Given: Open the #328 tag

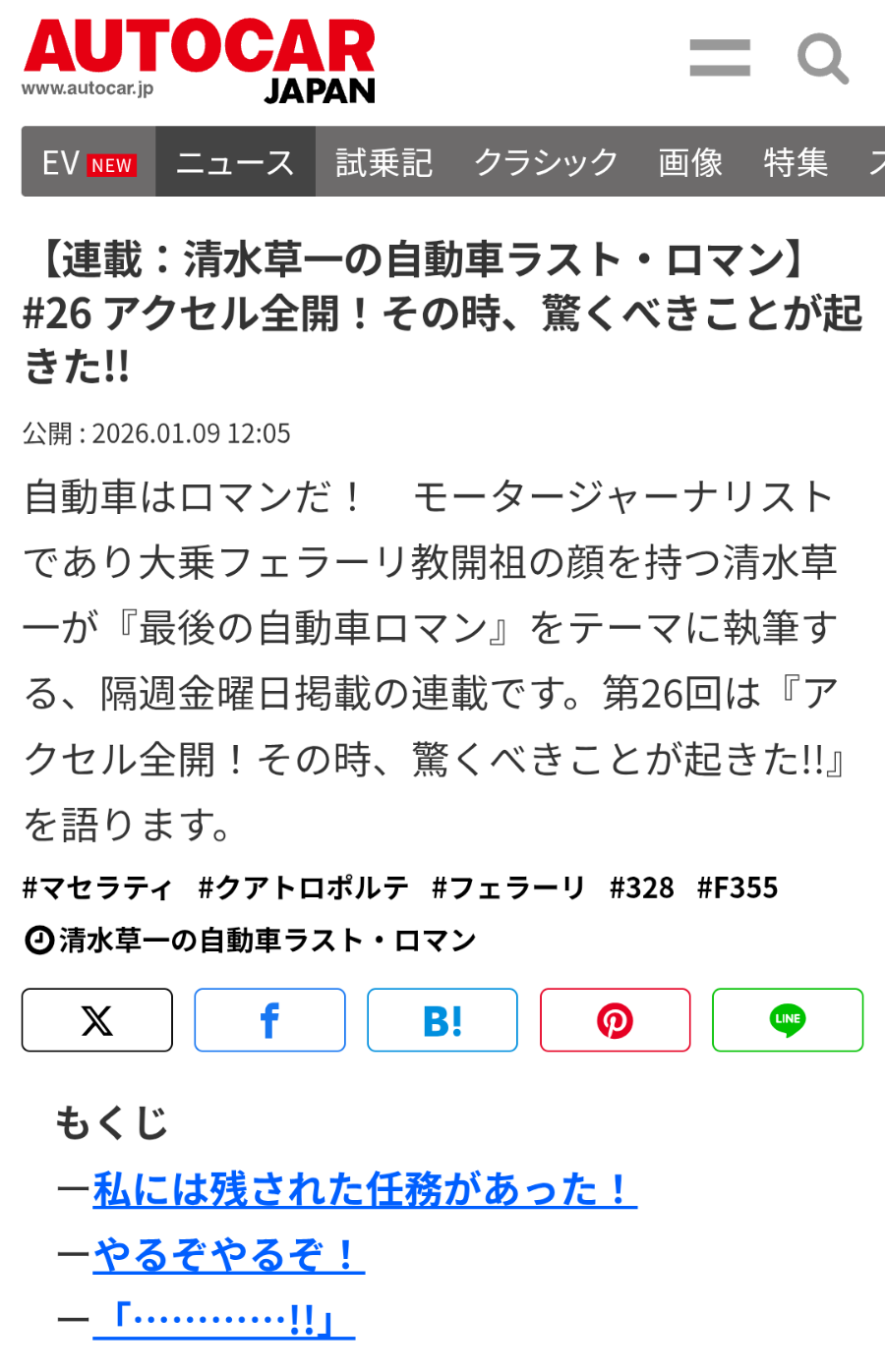Looking at the screenshot, I should pos(642,887).
